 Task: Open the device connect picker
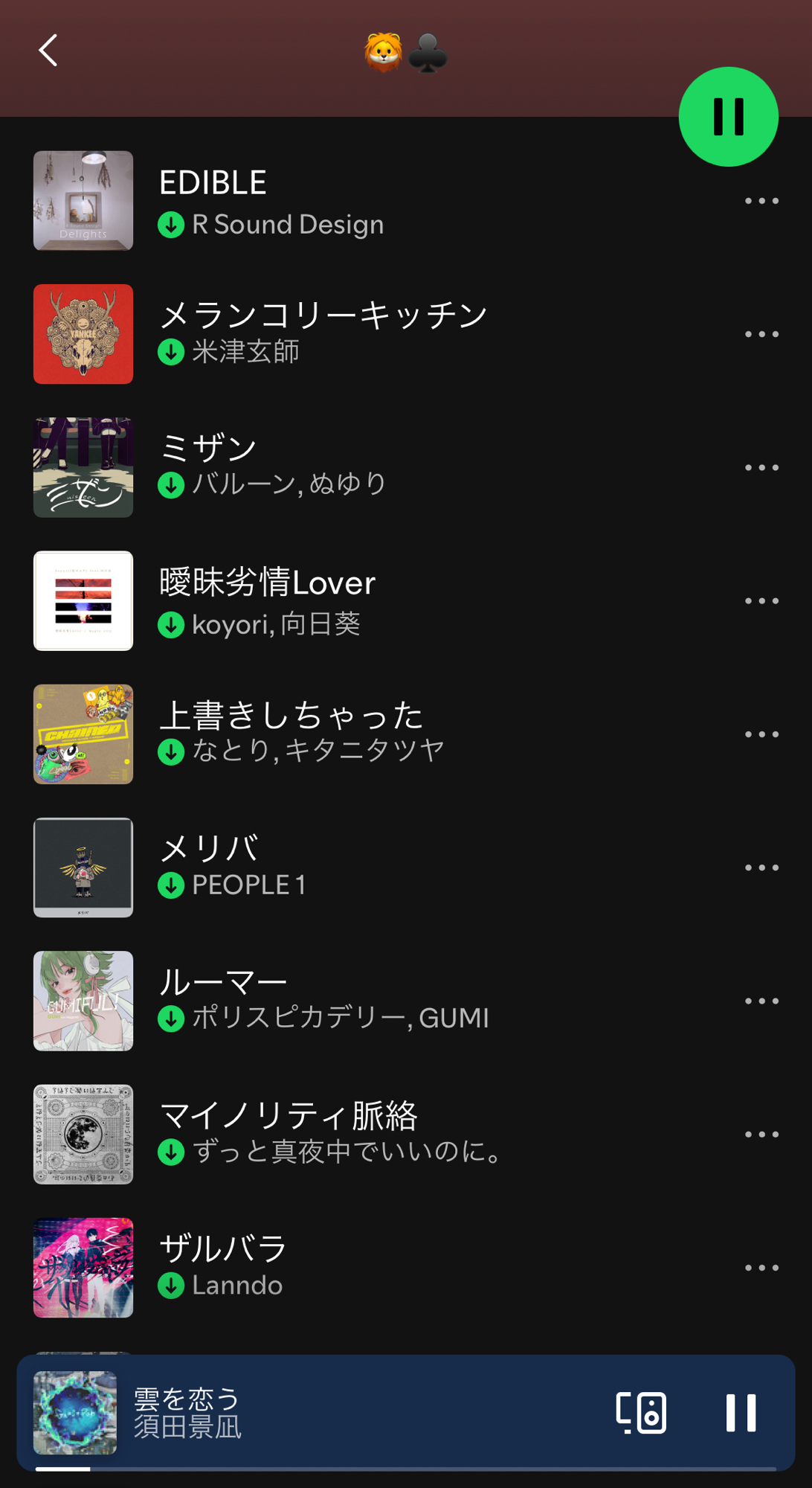pos(641,1412)
